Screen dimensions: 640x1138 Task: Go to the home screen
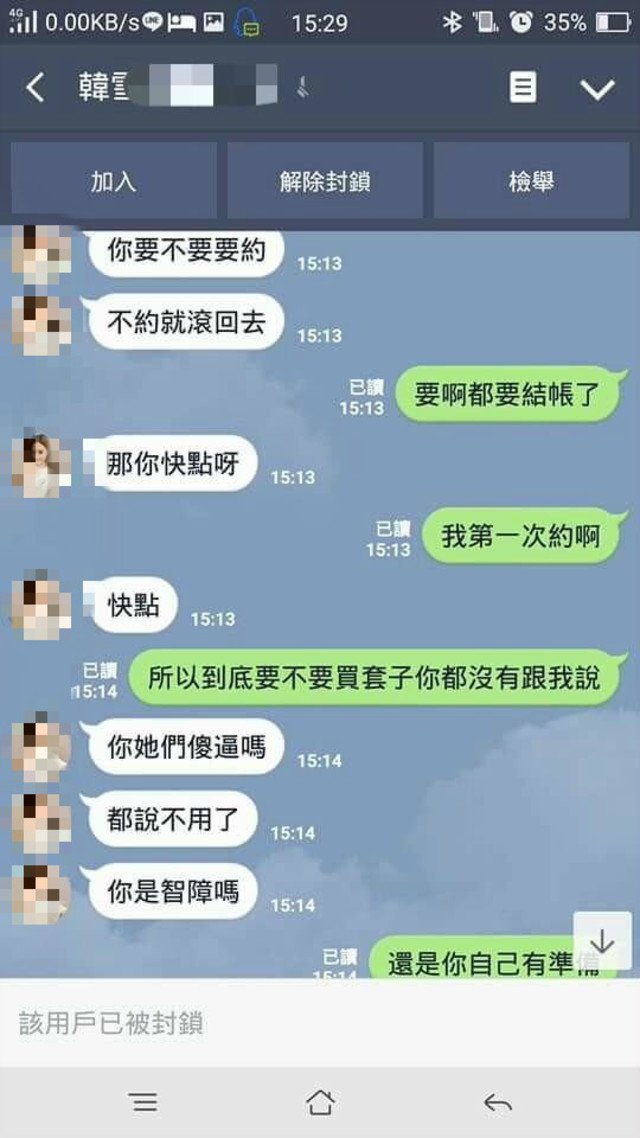click(x=320, y=1102)
